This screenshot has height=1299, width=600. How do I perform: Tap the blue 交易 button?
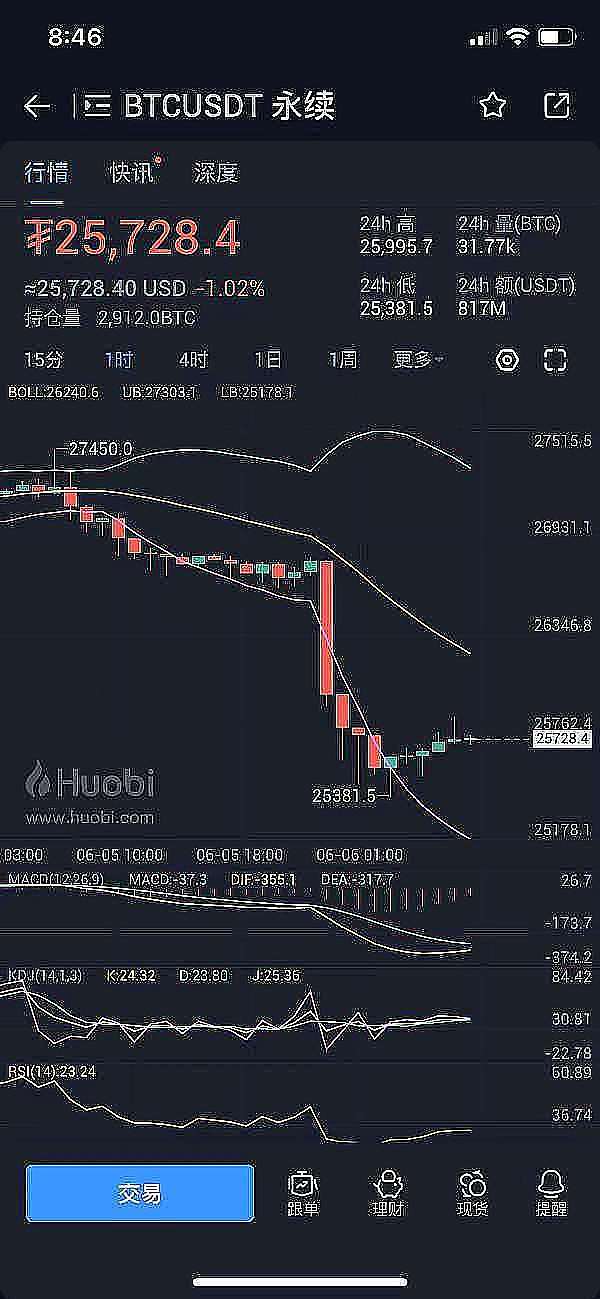140,1193
